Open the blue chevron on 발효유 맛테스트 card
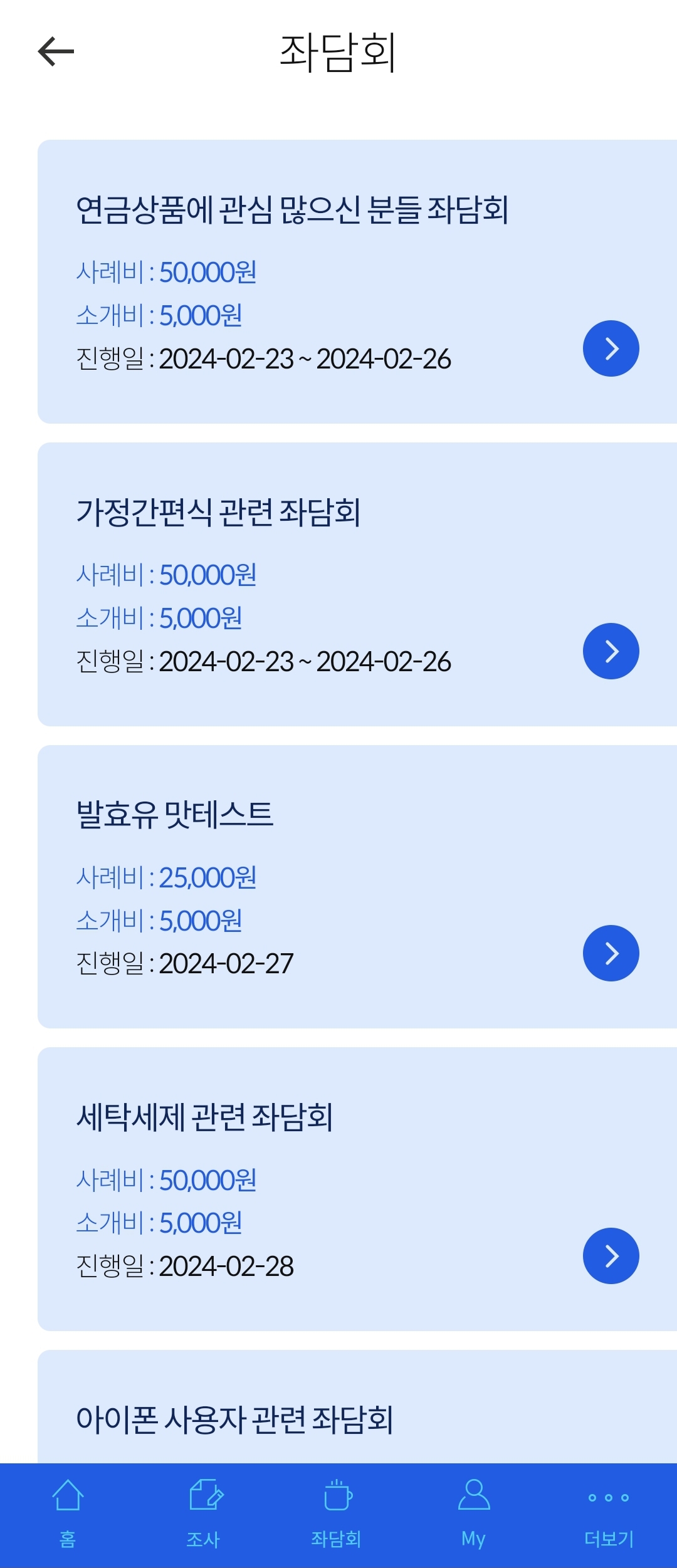677x1568 pixels. click(610, 953)
